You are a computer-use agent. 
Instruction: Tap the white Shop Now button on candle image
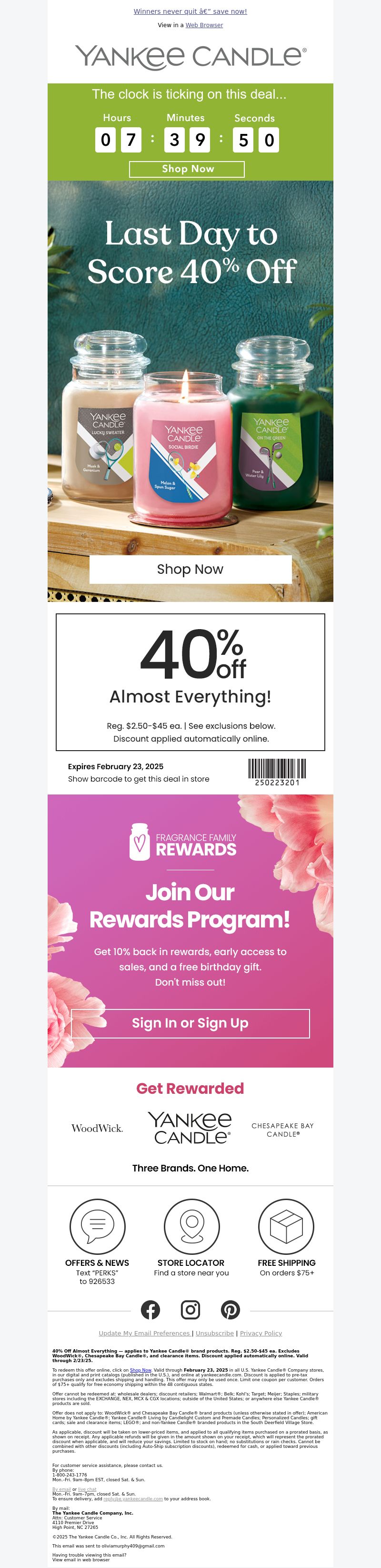click(190, 569)
